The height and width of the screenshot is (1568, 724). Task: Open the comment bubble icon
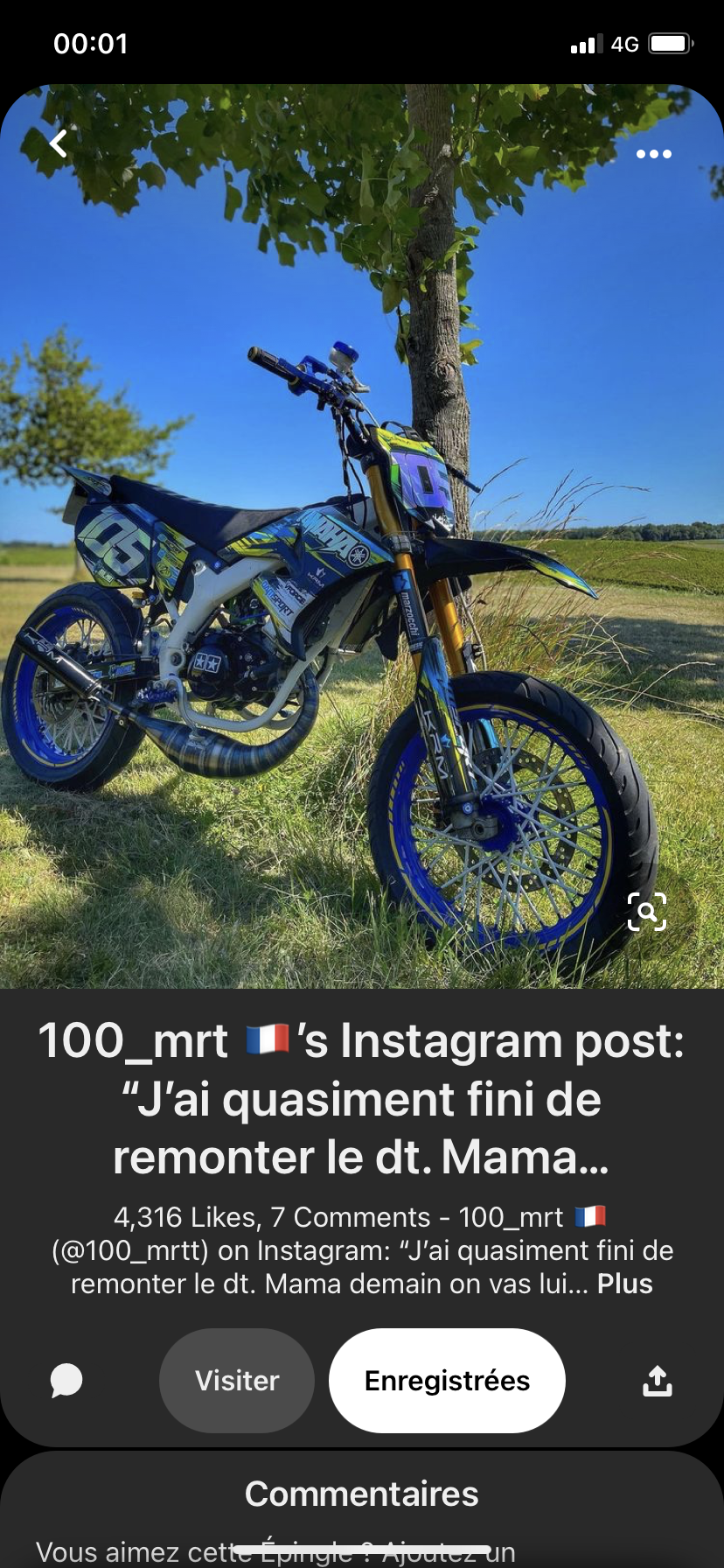[x=66, y=1381]
